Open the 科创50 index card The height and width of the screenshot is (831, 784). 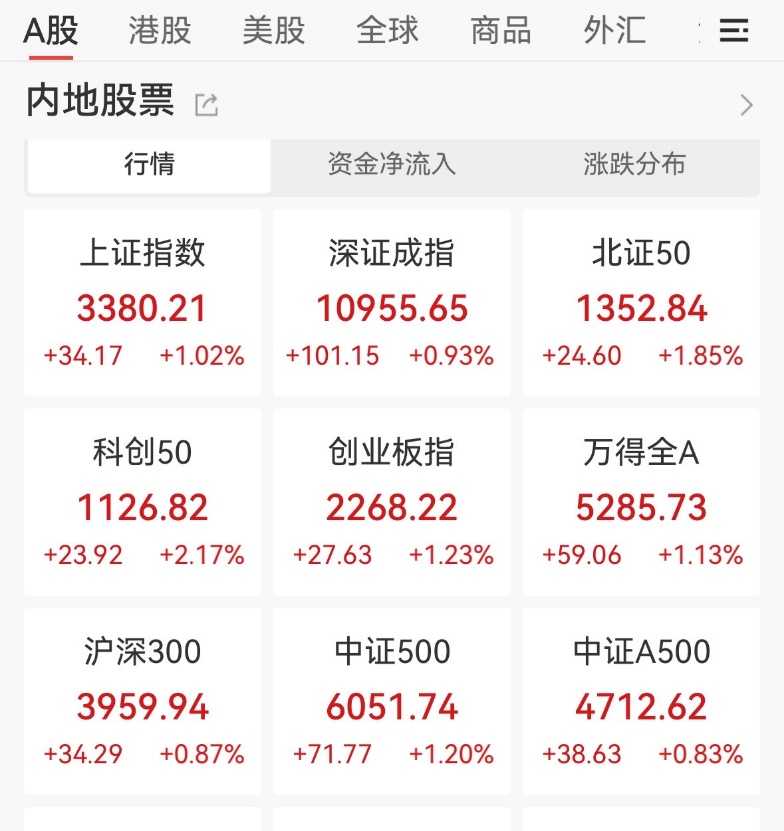click(142, 502)
